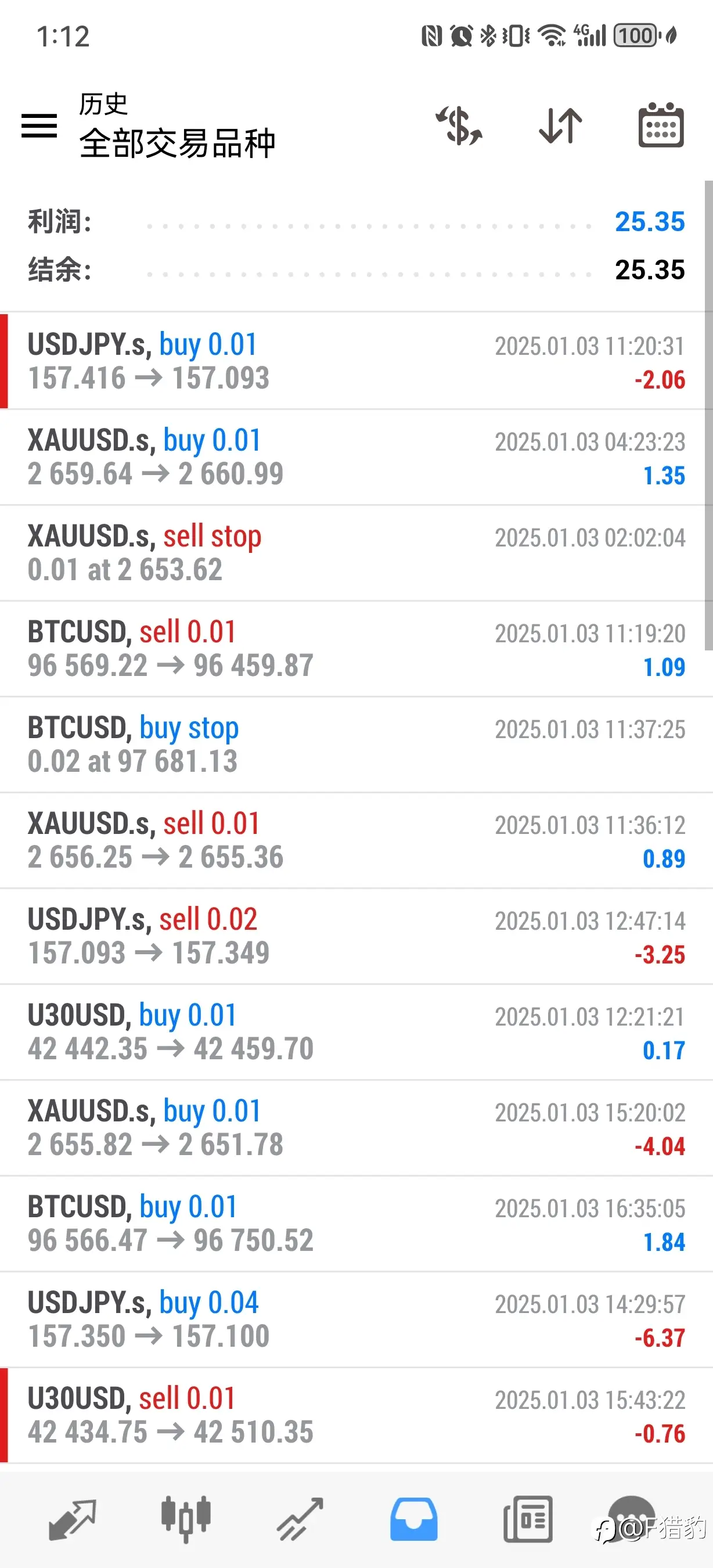Open USDJPY.s buy 0.01 trade at 11:20:31
The width and height of the screenshot is (713, 1568).
point(356,361)
